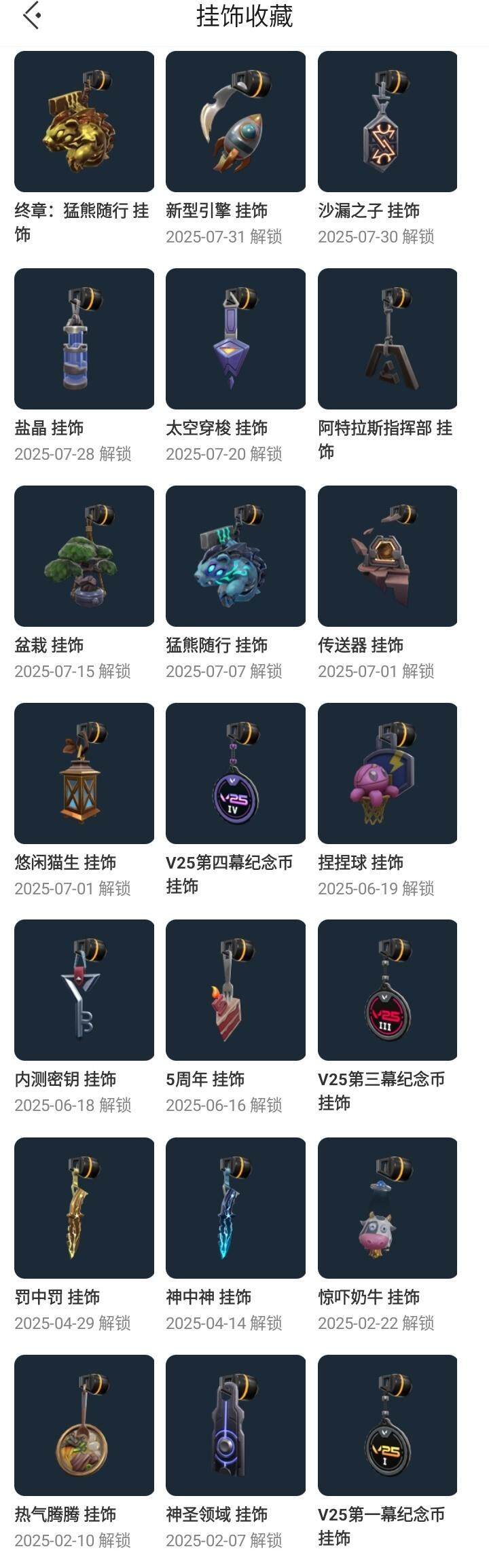Open V25第四幕纪念币 挂饰
Viewport: 489px width, 1568px height.
pos(236,773)
